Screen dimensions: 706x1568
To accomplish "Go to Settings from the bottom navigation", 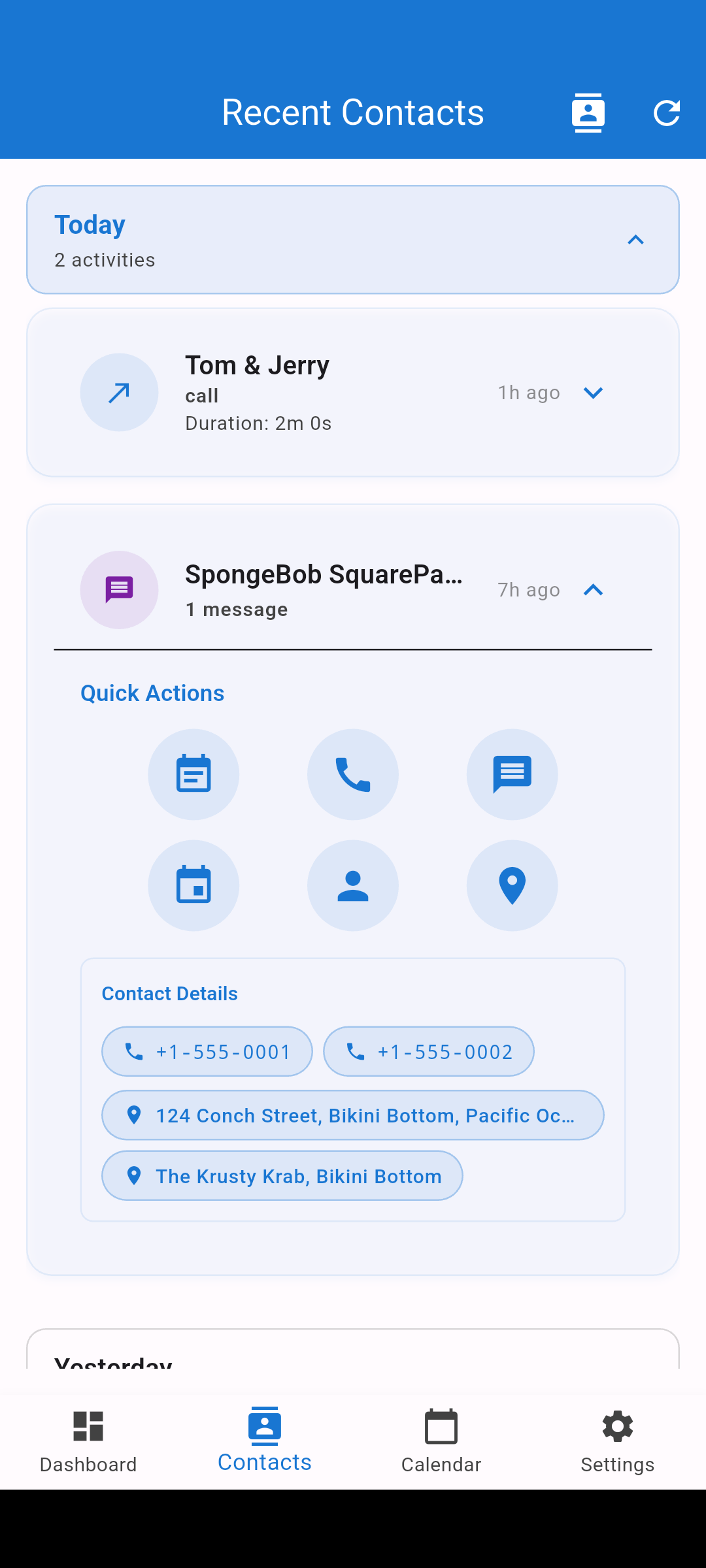I will 617,1441.
